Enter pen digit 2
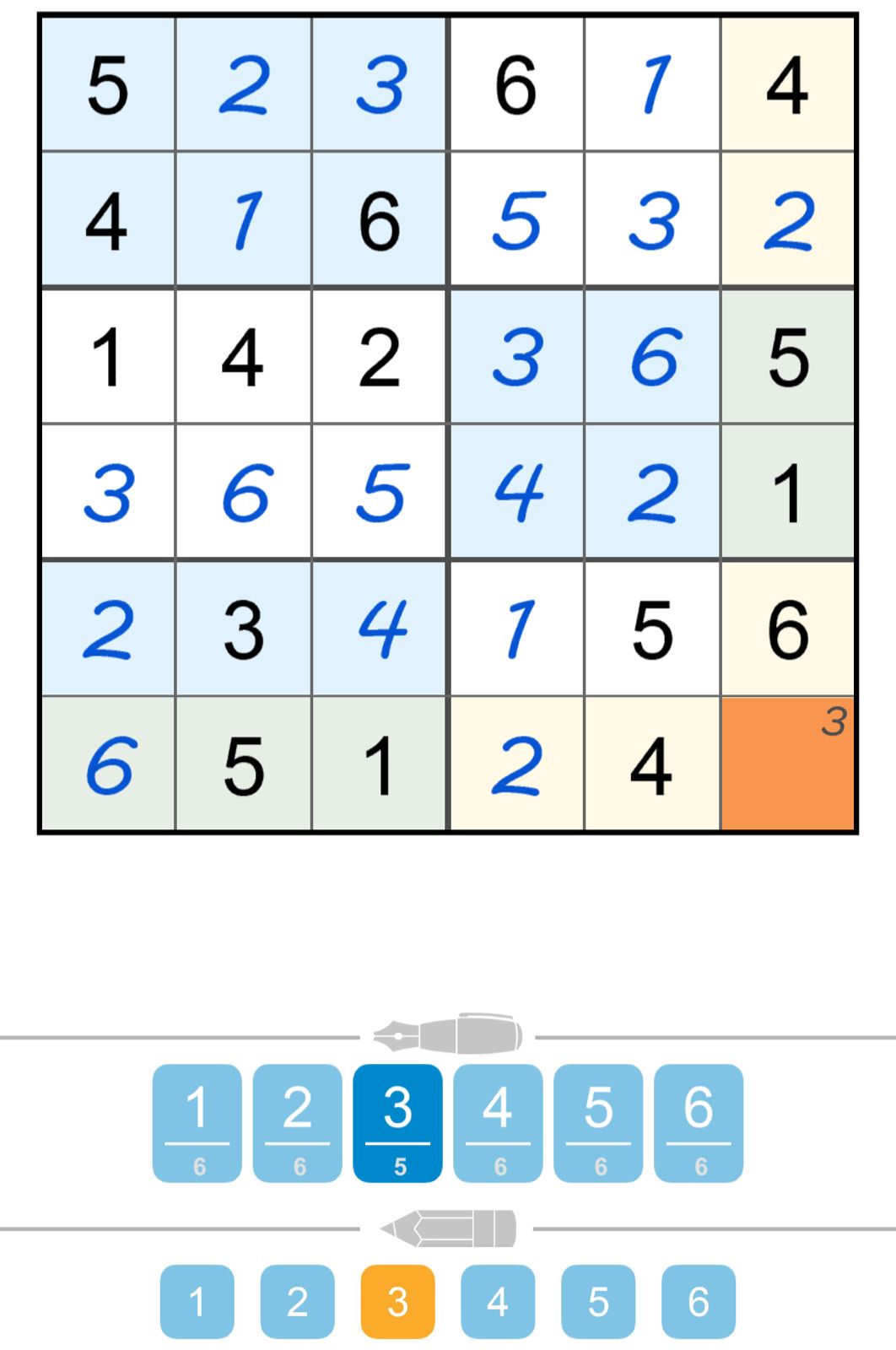 click(297, 1122)
